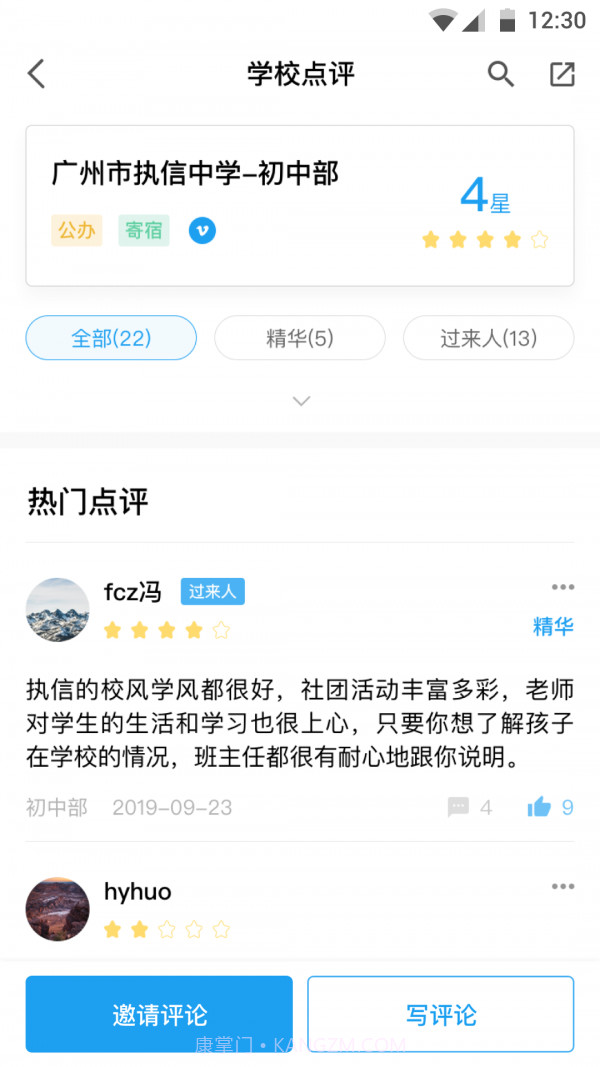Show 过来人(13) reviews
The height and width of the screenshot is (1067, 600).
[x=488, y=338]
